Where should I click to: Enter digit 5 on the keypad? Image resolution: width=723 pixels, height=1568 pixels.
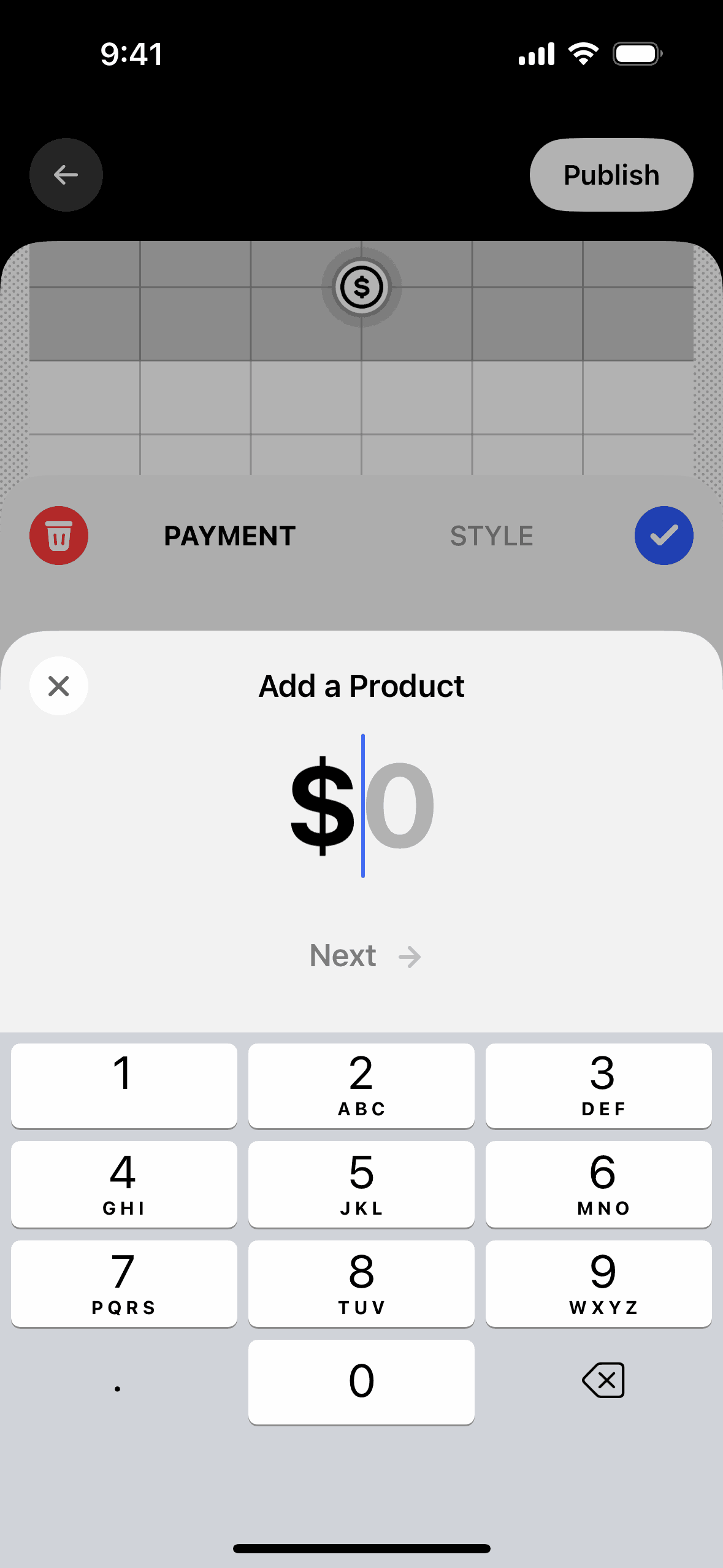tap(361, 1184)
